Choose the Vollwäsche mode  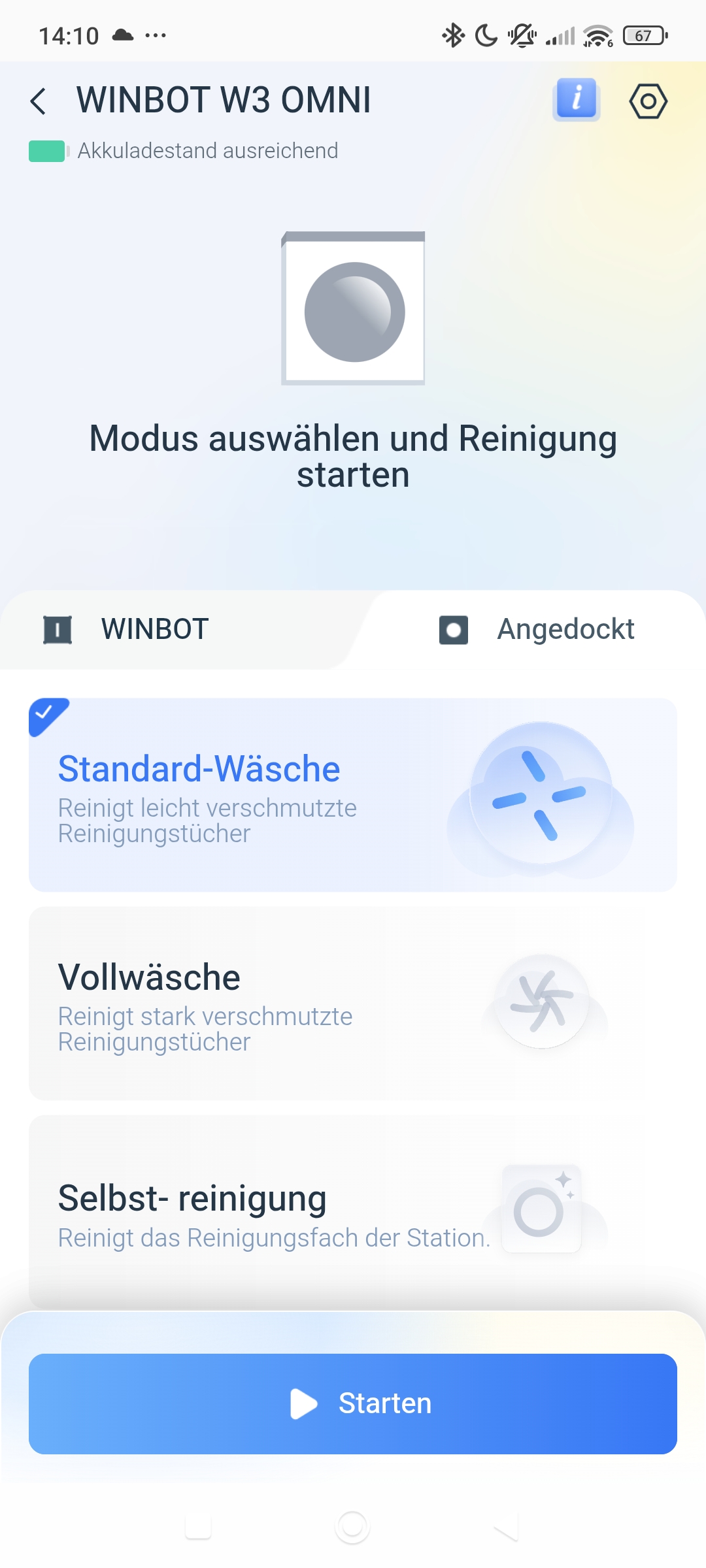point(353,1003)
